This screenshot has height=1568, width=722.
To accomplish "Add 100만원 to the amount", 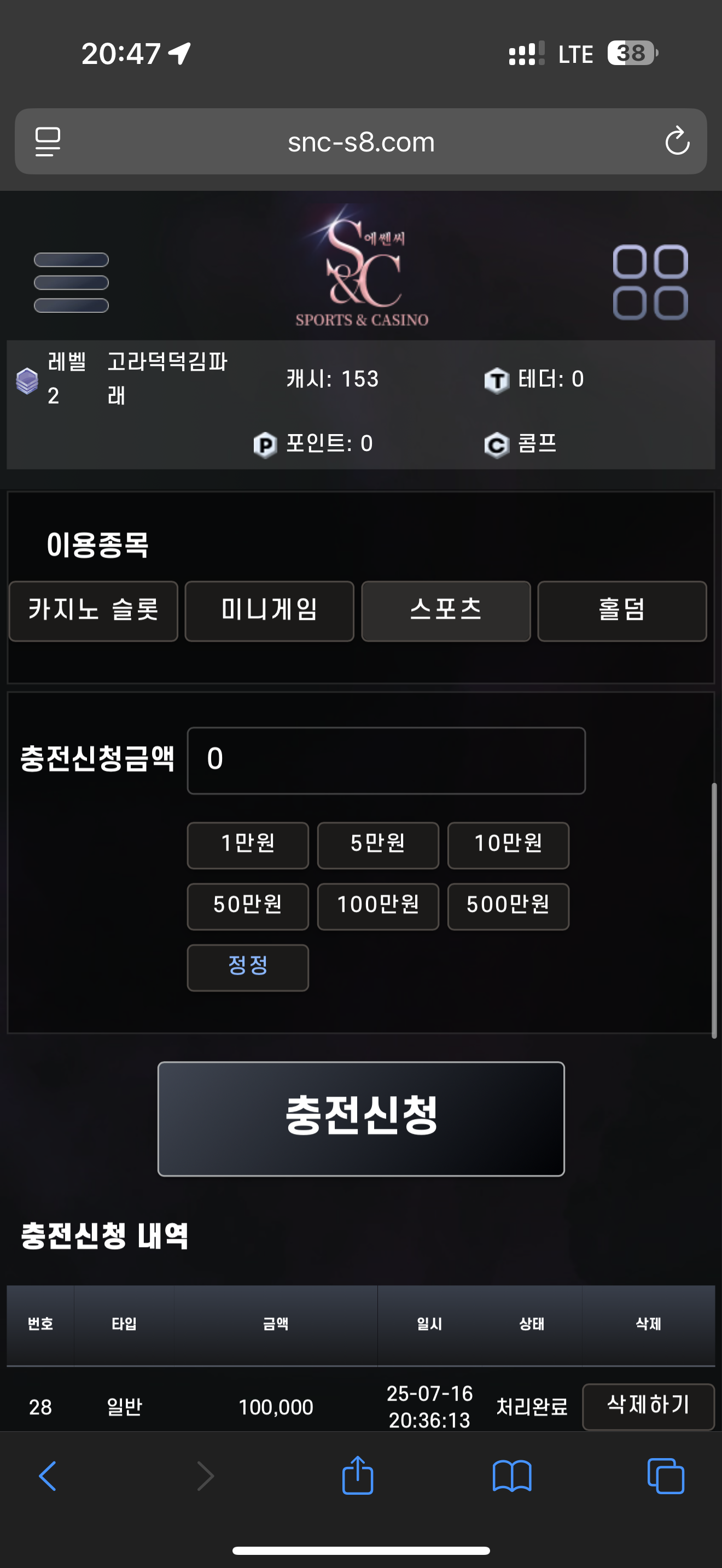I will click(377, 906).
